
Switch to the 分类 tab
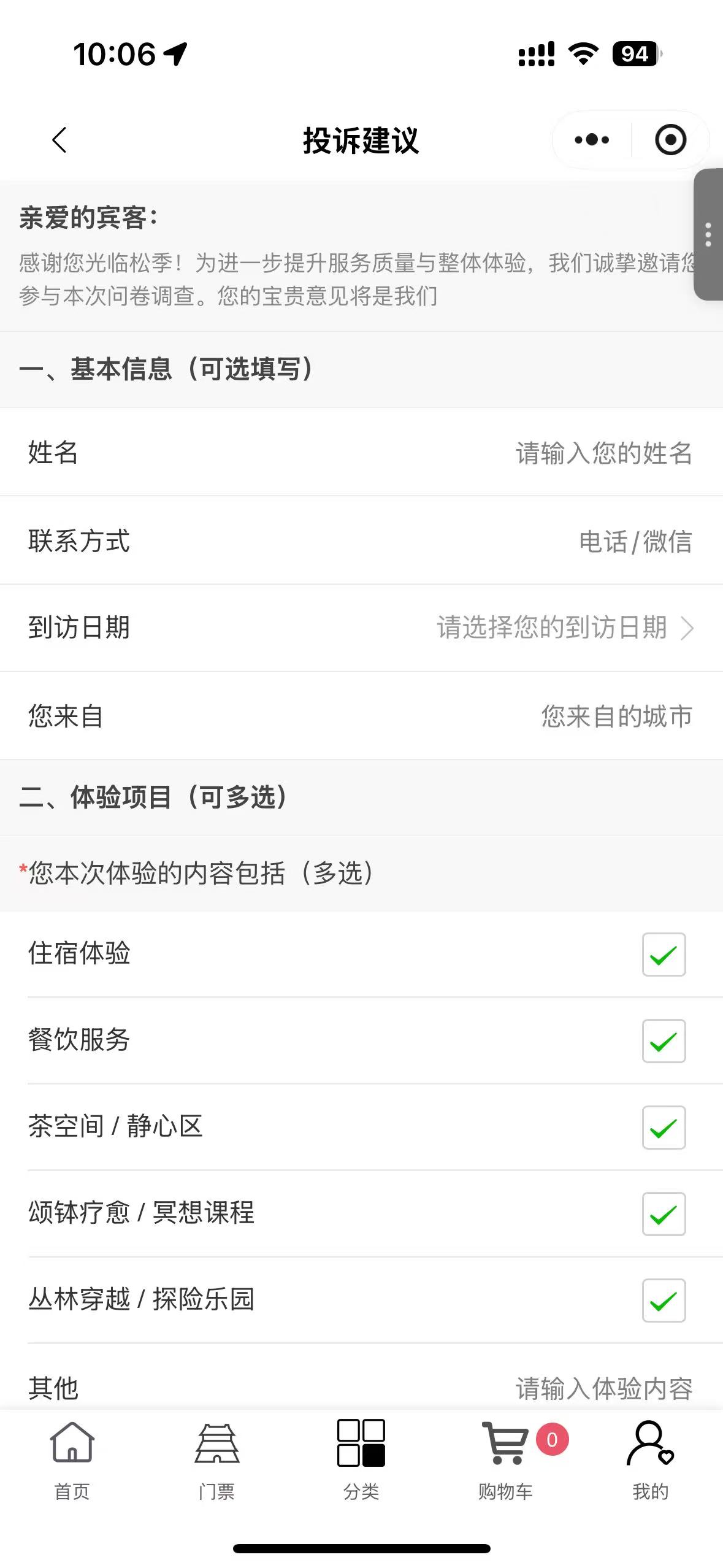361,1461
